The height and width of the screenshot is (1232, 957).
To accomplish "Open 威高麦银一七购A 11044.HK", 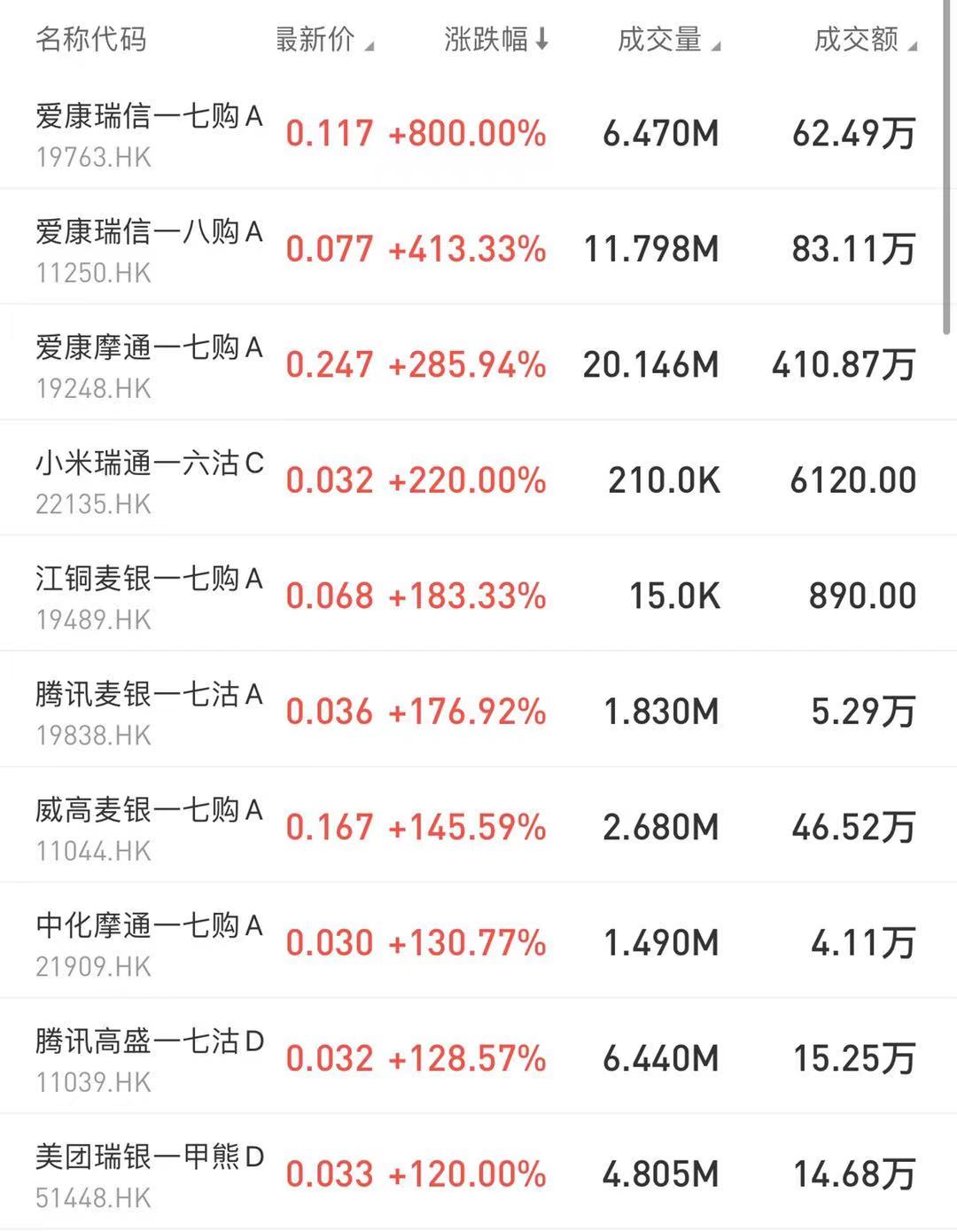I will [149, 828].
